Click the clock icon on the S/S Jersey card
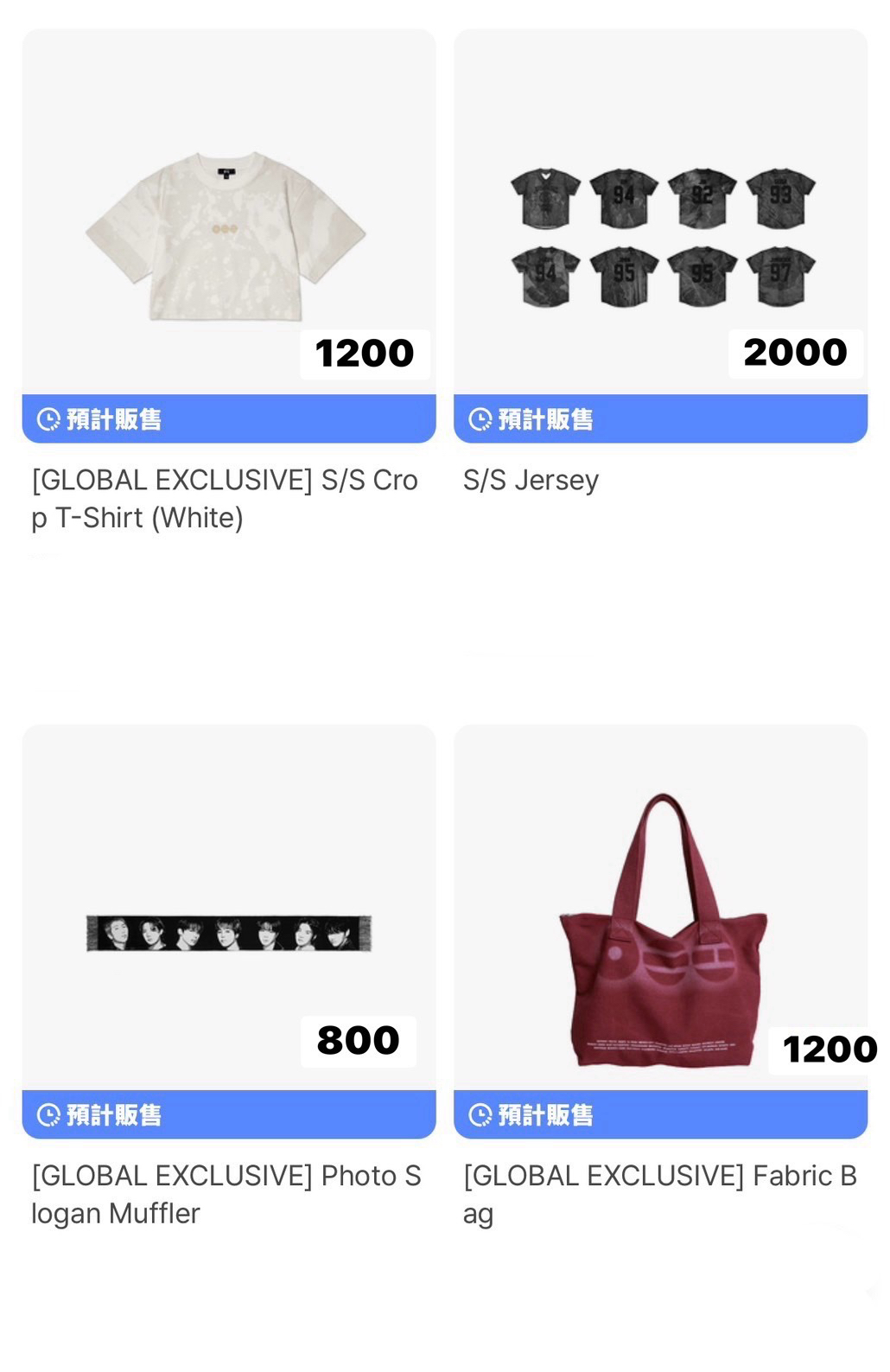The height and width of the screenshot is (1372, 890). pos(481,419)
